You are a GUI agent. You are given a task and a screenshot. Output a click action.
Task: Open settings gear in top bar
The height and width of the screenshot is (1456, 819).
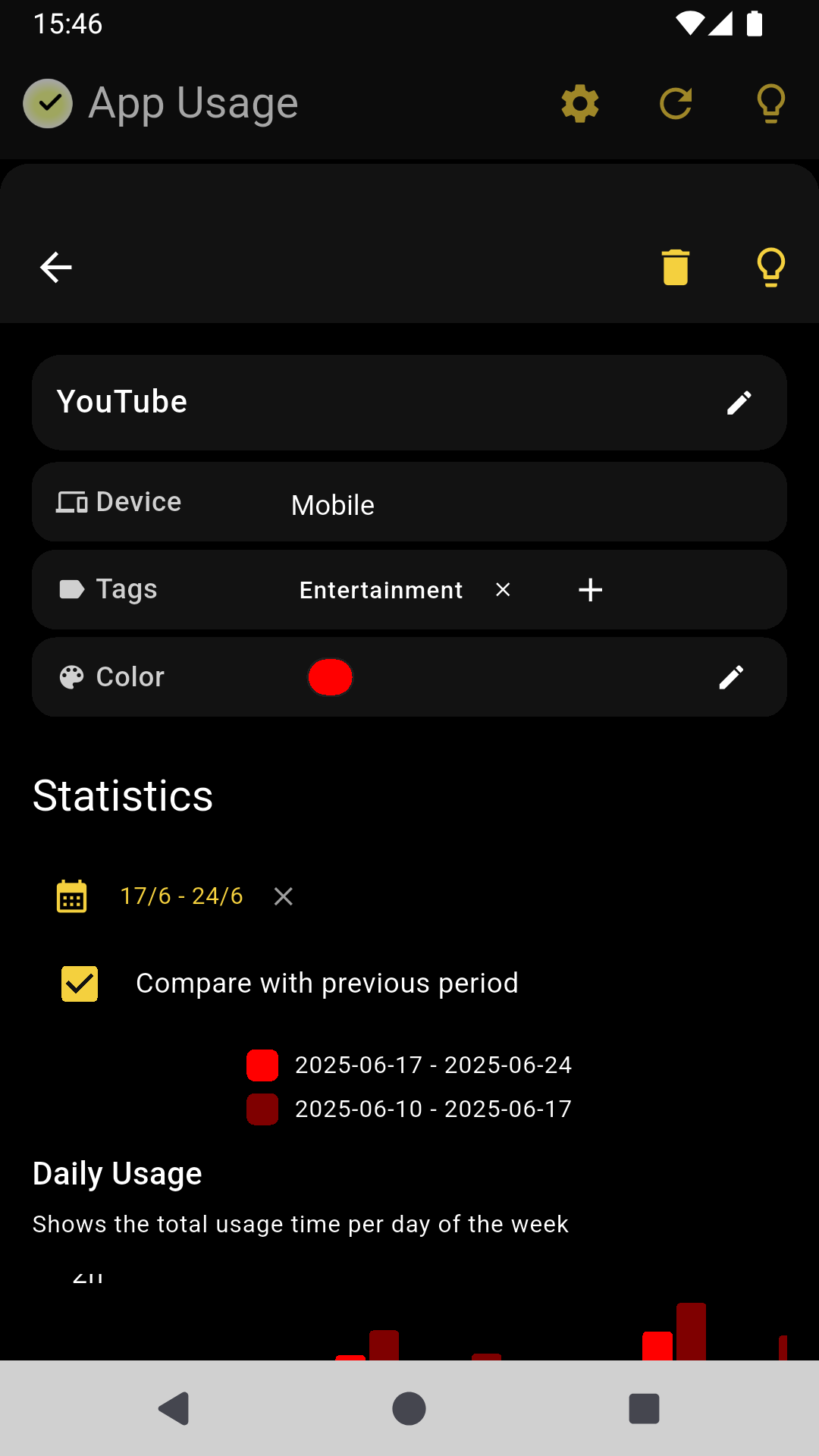580,104
